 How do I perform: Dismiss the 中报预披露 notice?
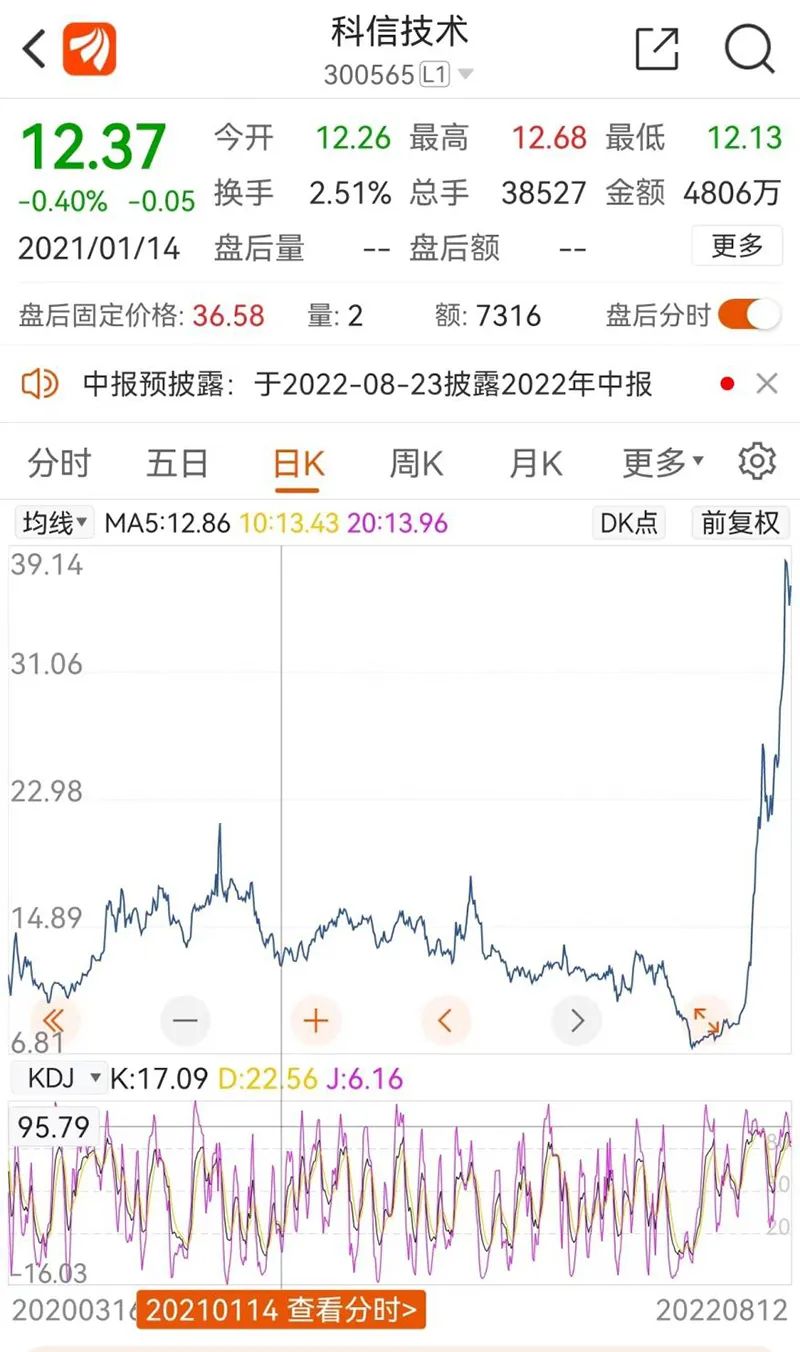(x=767, y=383)
